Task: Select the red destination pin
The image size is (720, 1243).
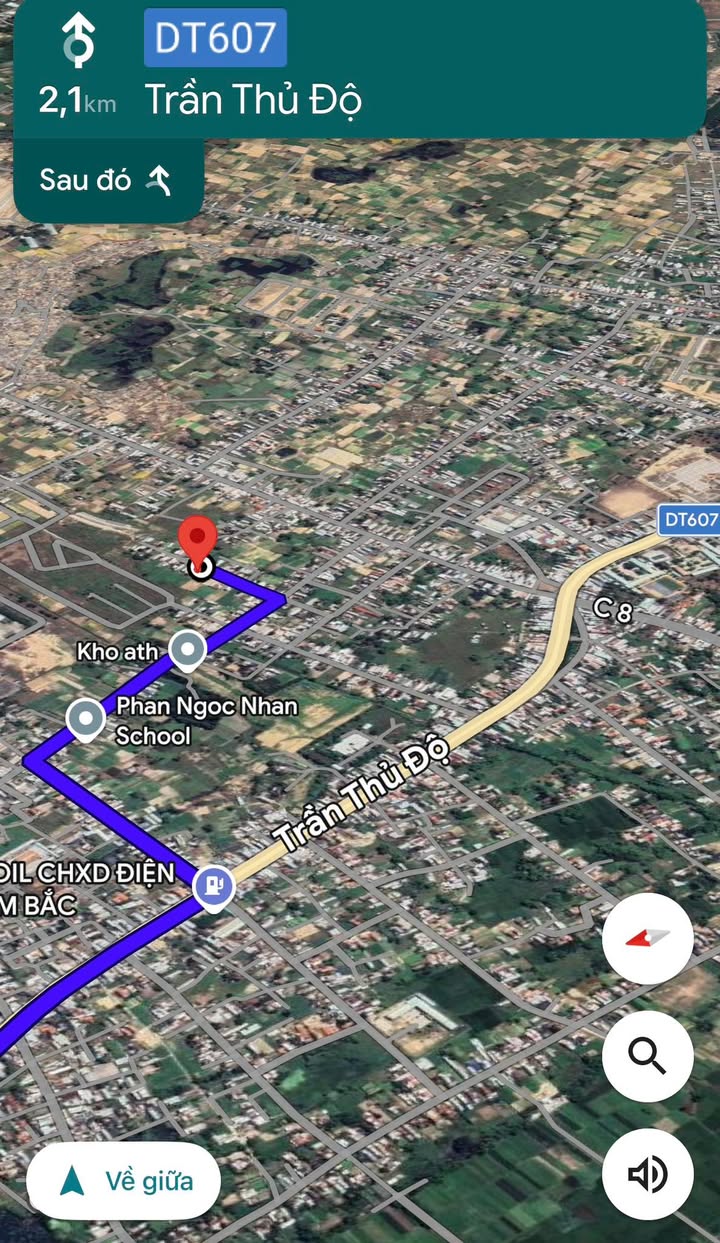Action: [x=198, y=543]
